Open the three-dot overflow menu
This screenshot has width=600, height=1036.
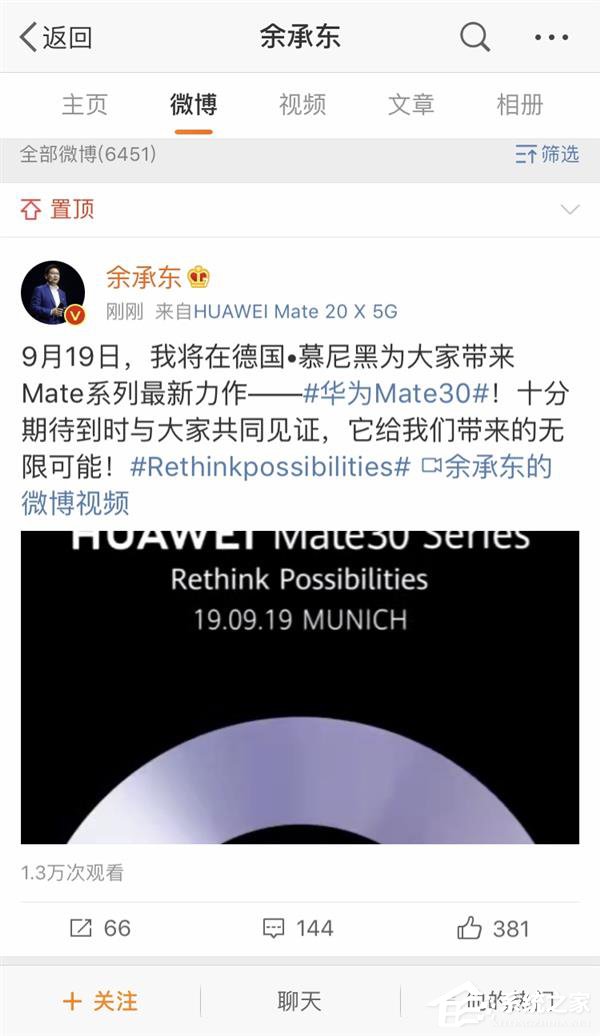tap(551, 38)
